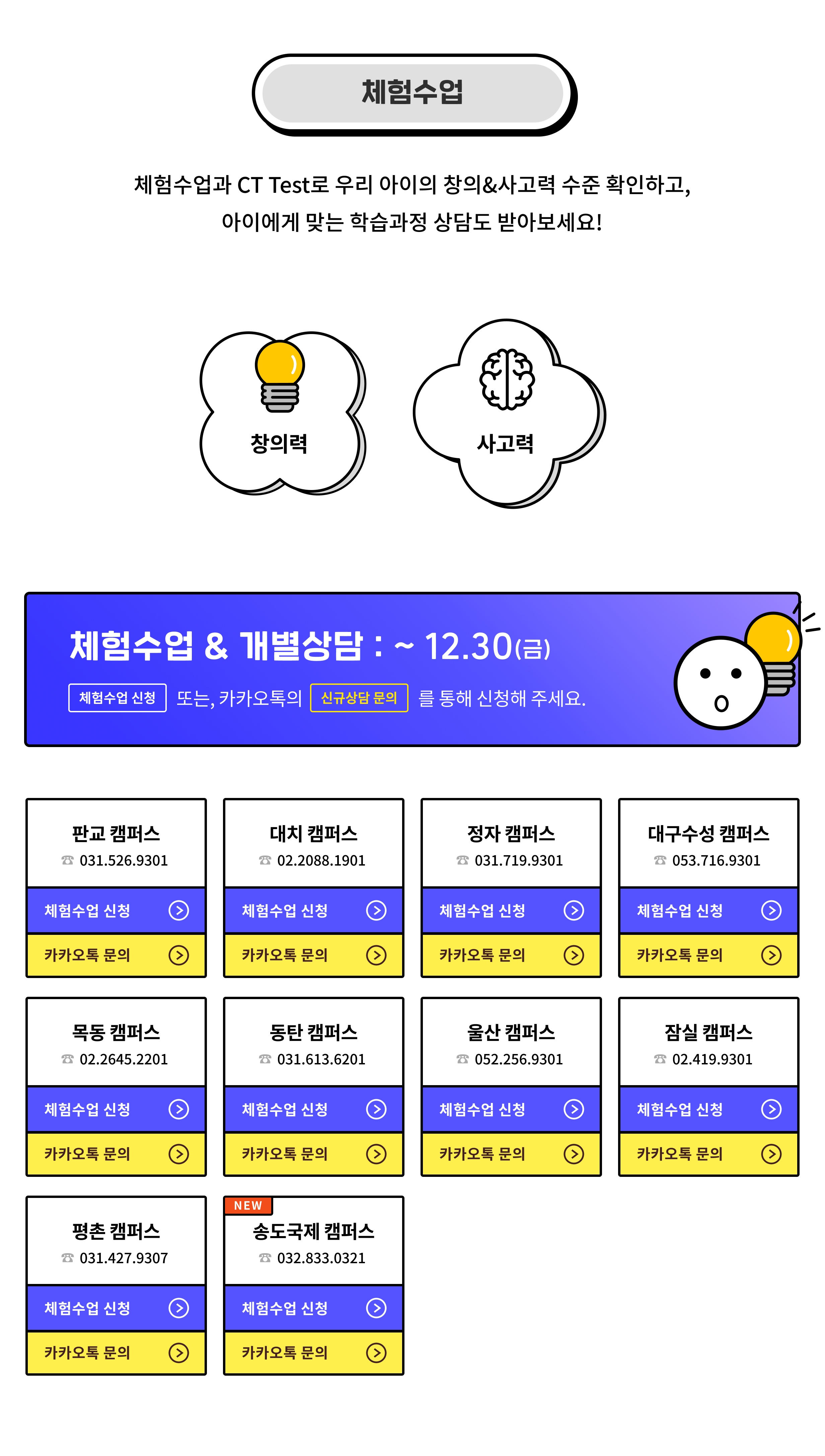Apply for trial class at 정자 캠퍼스
Image resolution: width=825 pixels, height=1456 pixels.
(511, 910)
